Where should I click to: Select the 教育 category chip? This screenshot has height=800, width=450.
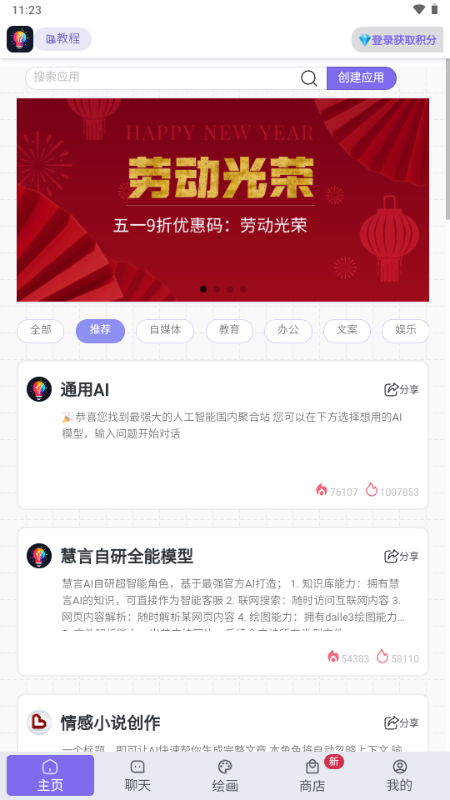(x=230, y=331)
